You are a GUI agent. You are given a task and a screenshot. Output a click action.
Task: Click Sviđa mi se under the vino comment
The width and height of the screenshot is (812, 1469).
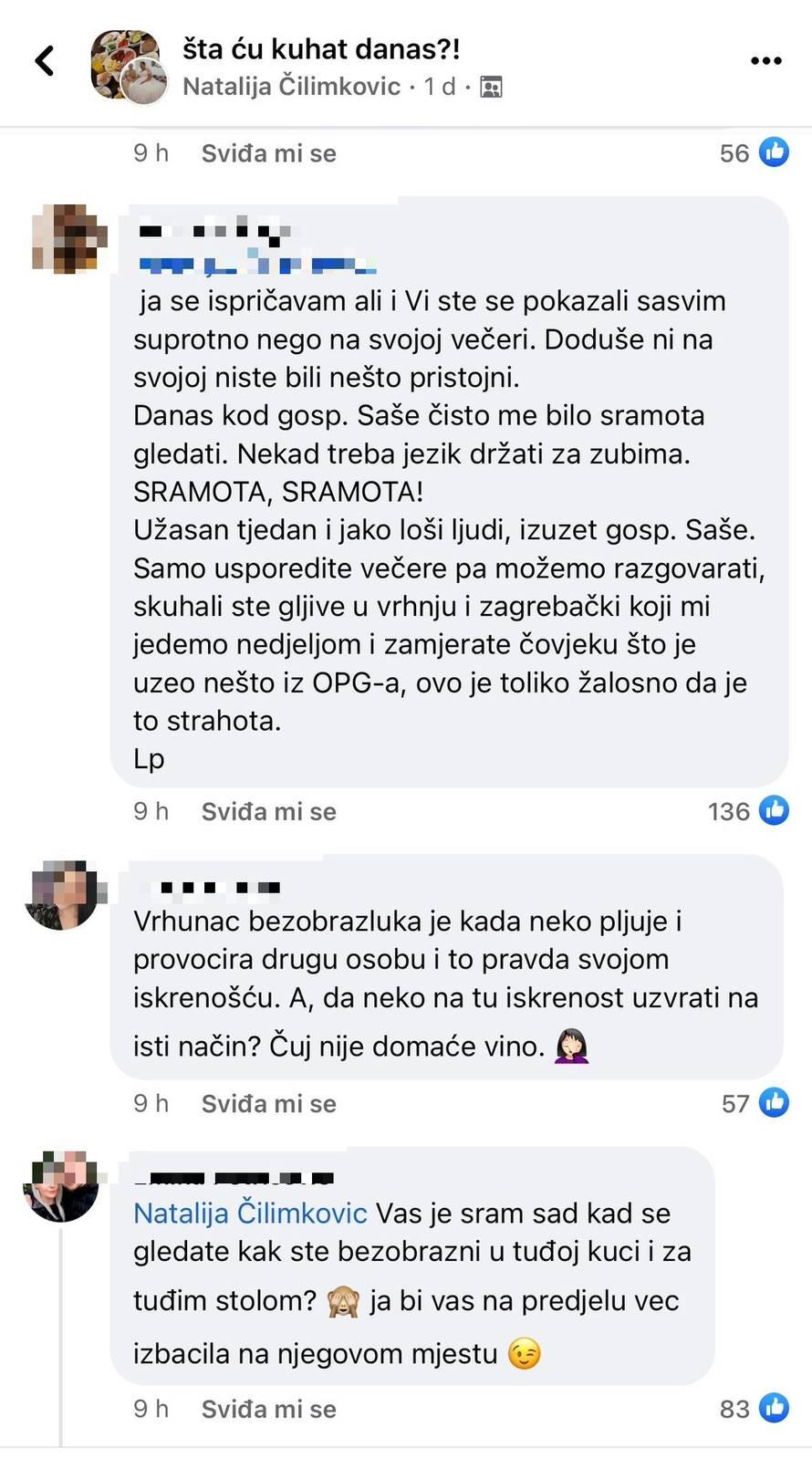267,1103
